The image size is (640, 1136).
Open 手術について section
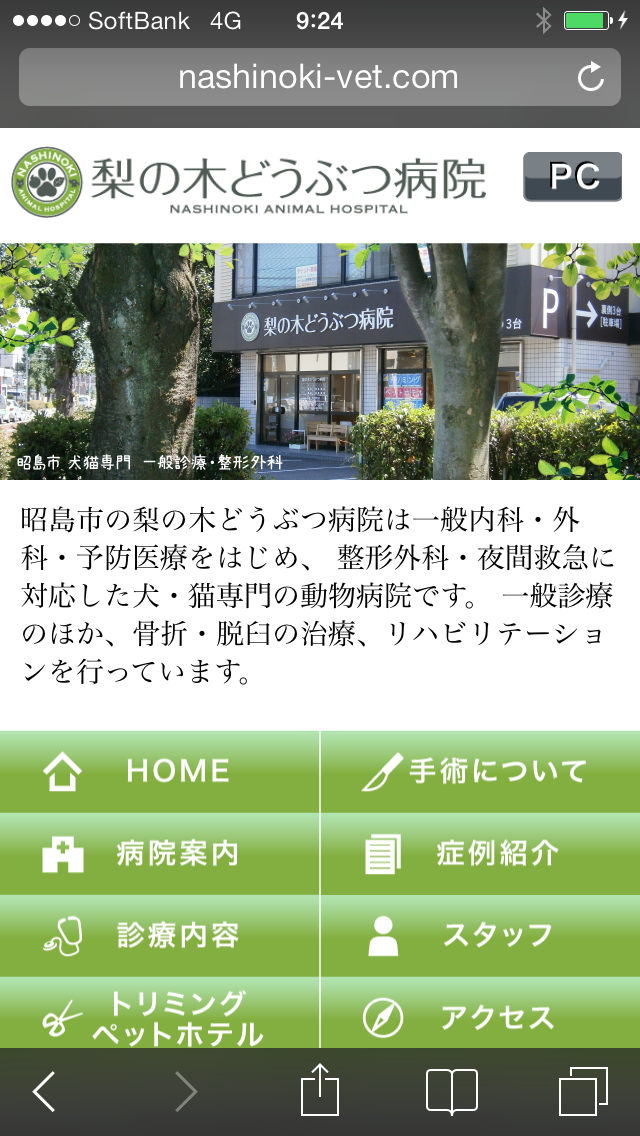click(481, 772)
